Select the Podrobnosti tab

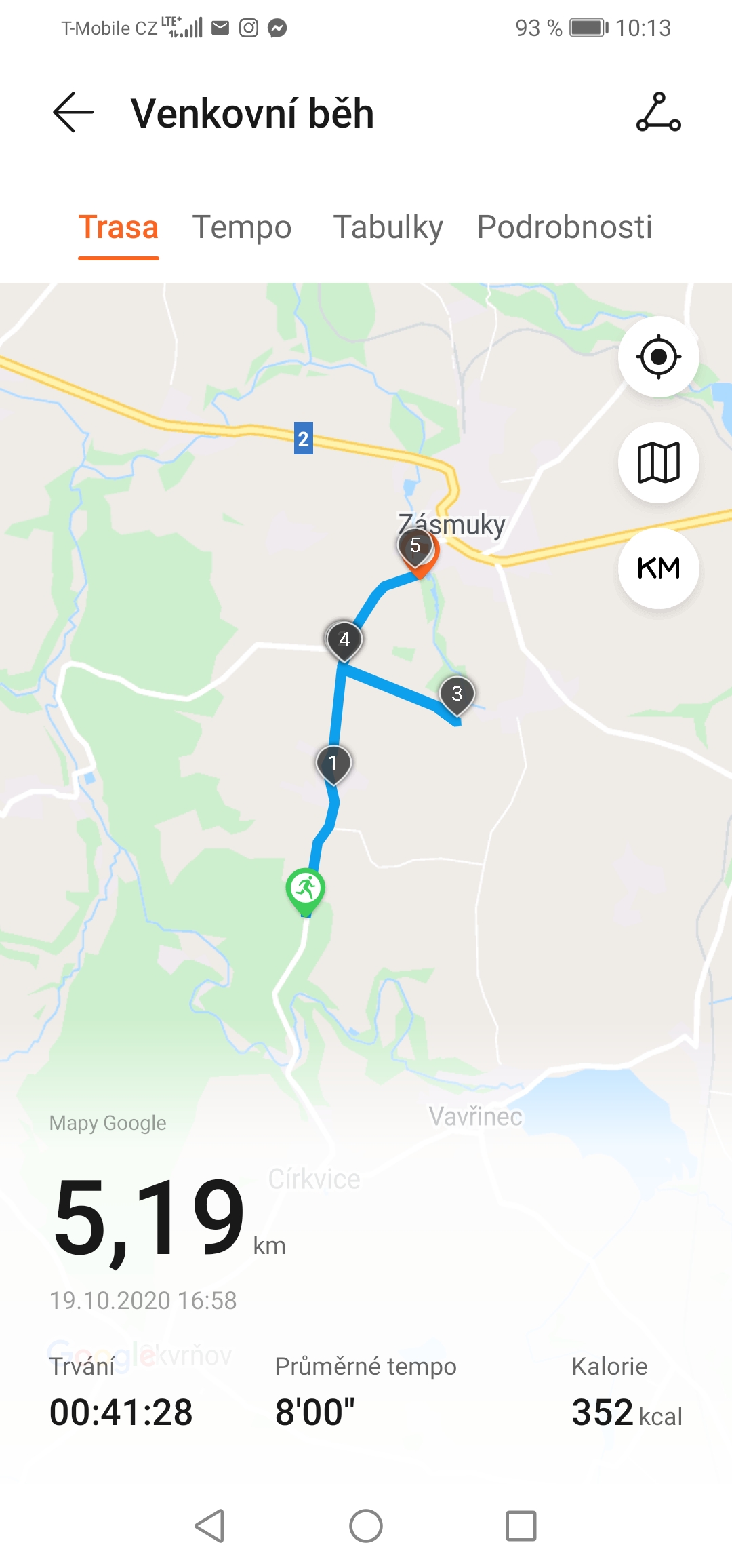tap(565, 227)
